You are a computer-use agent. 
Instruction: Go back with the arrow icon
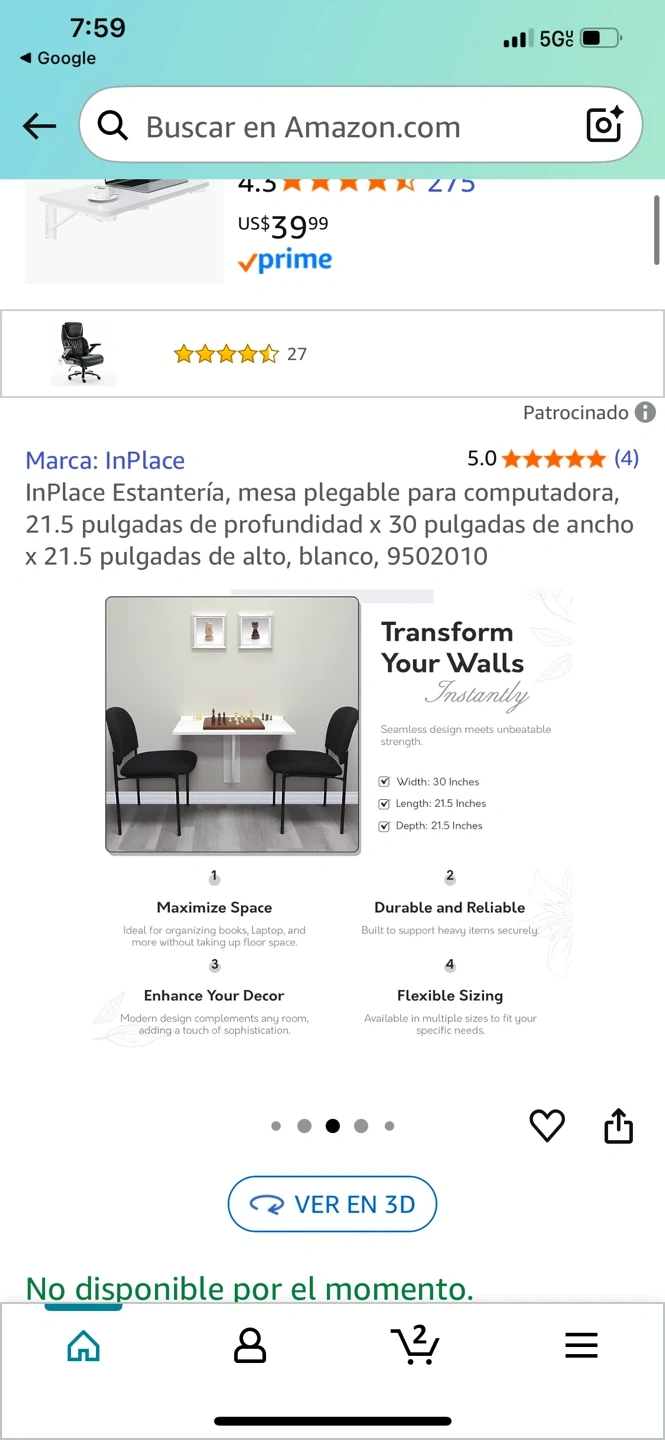pos(39,126)
